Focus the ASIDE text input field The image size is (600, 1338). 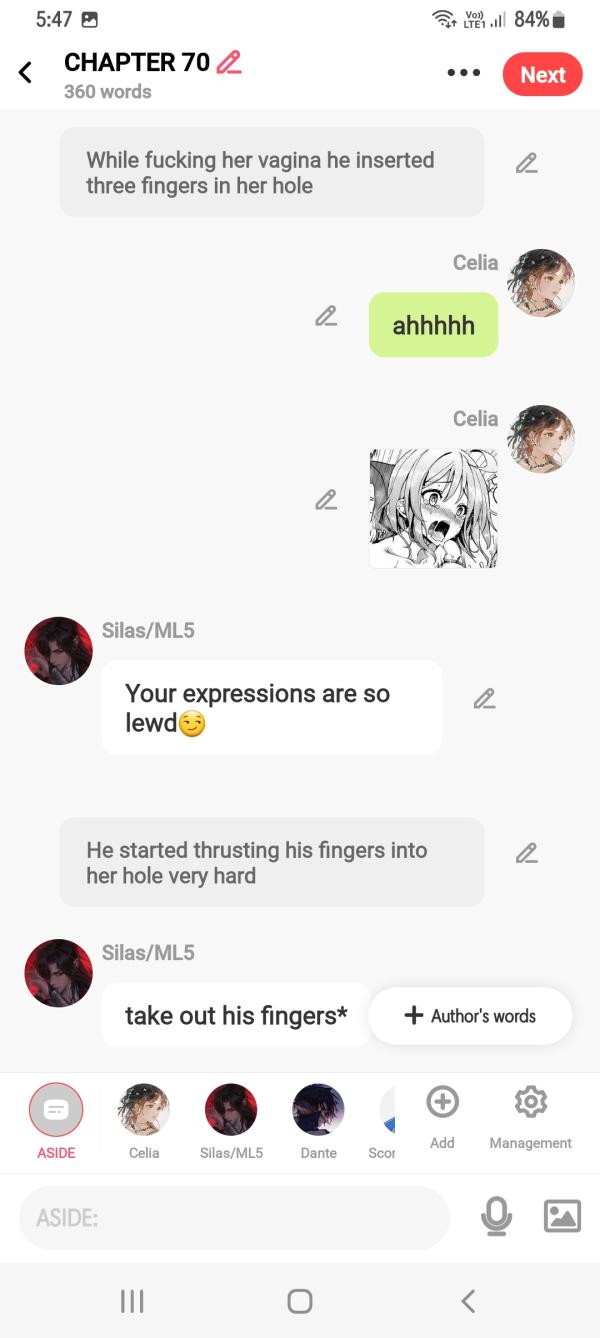coord(235,1218)
